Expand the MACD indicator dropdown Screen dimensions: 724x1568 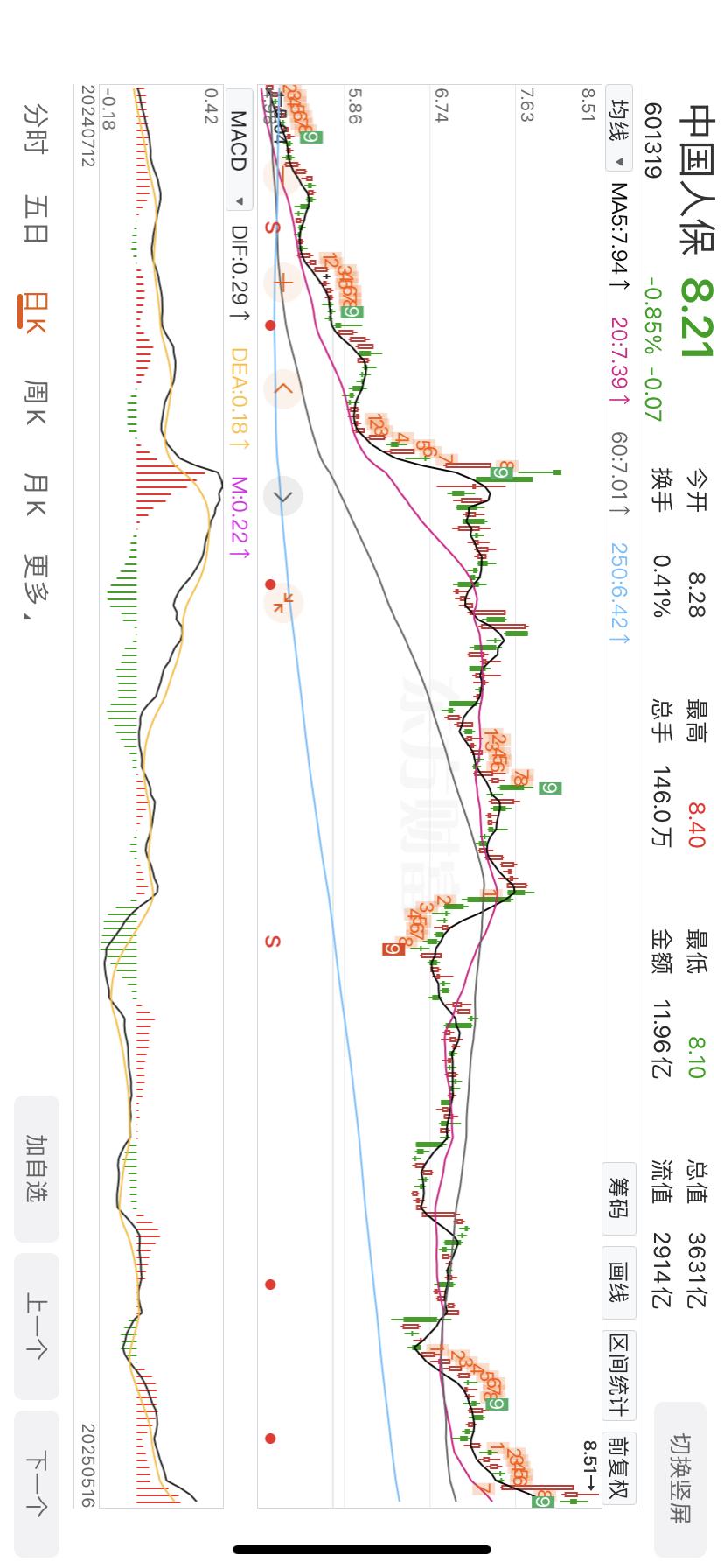239,149
